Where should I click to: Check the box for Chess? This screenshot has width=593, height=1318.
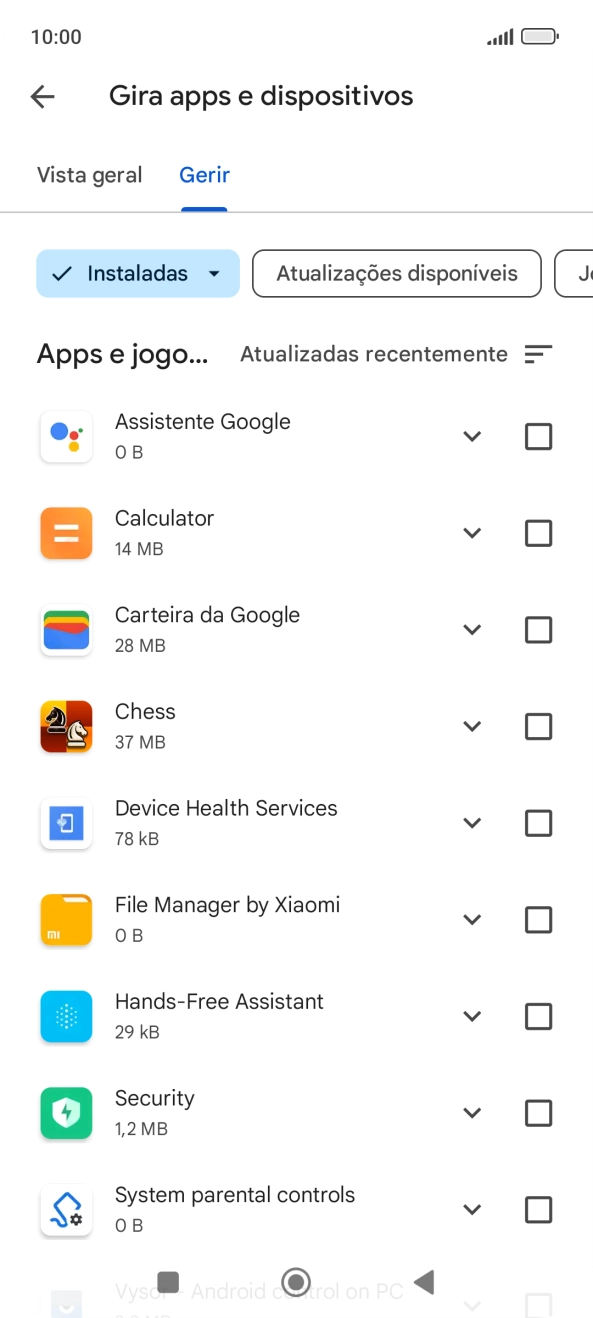point(538,726)
